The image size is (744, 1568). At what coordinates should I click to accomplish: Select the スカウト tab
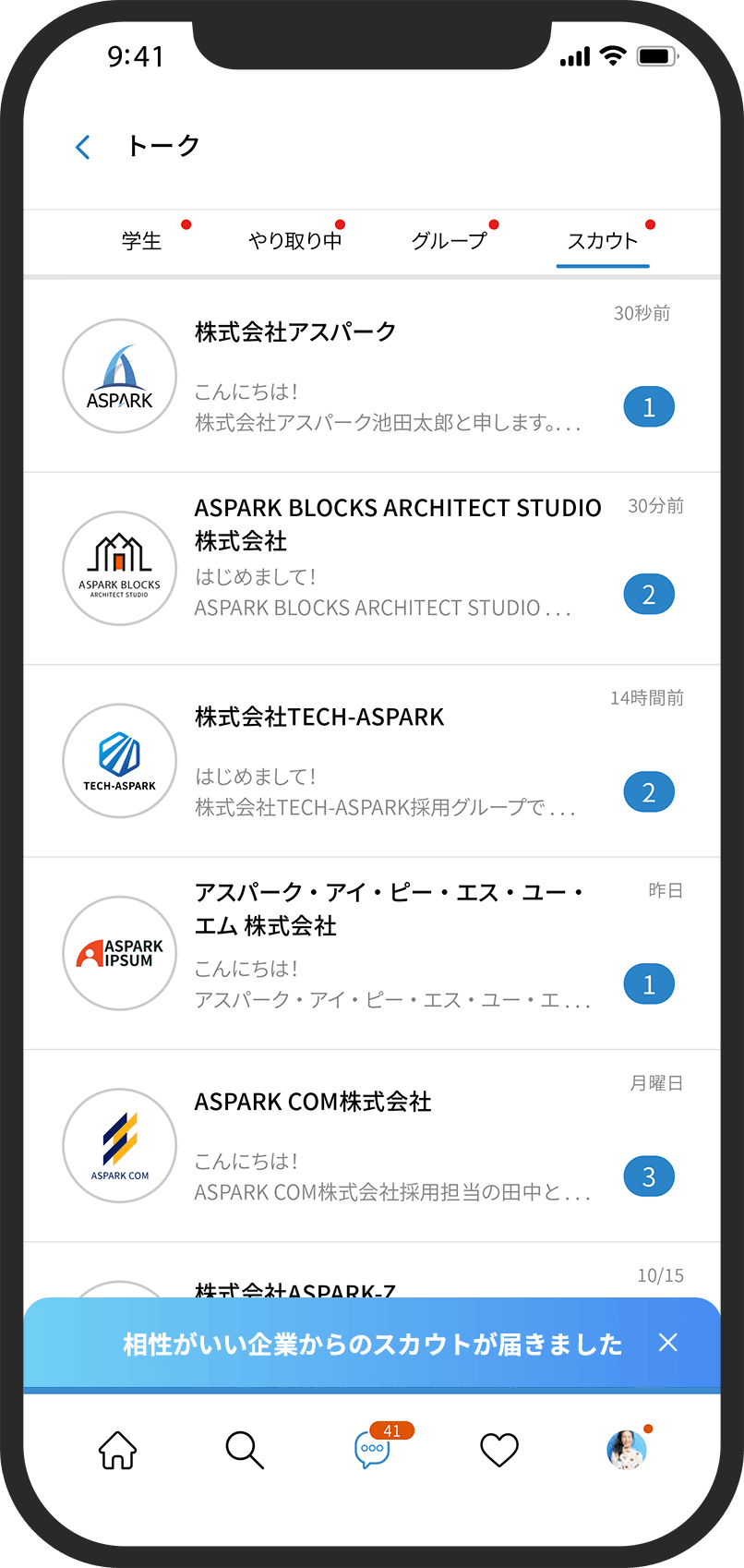click(x=603, y=241)
